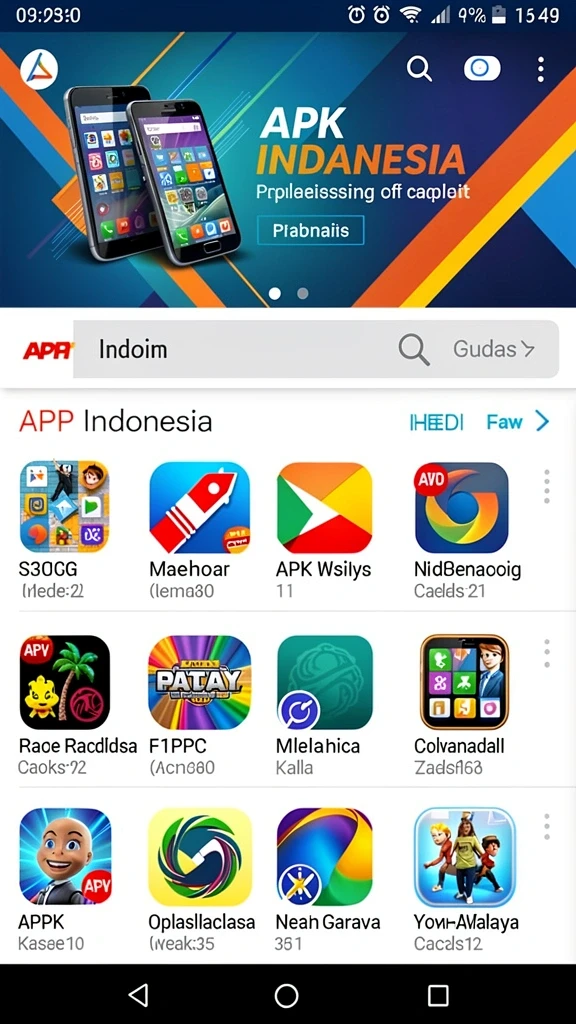This screenshot has width=576, height=1024.
Task: Open the Faw link with chevron
Action: pos(517,422)
